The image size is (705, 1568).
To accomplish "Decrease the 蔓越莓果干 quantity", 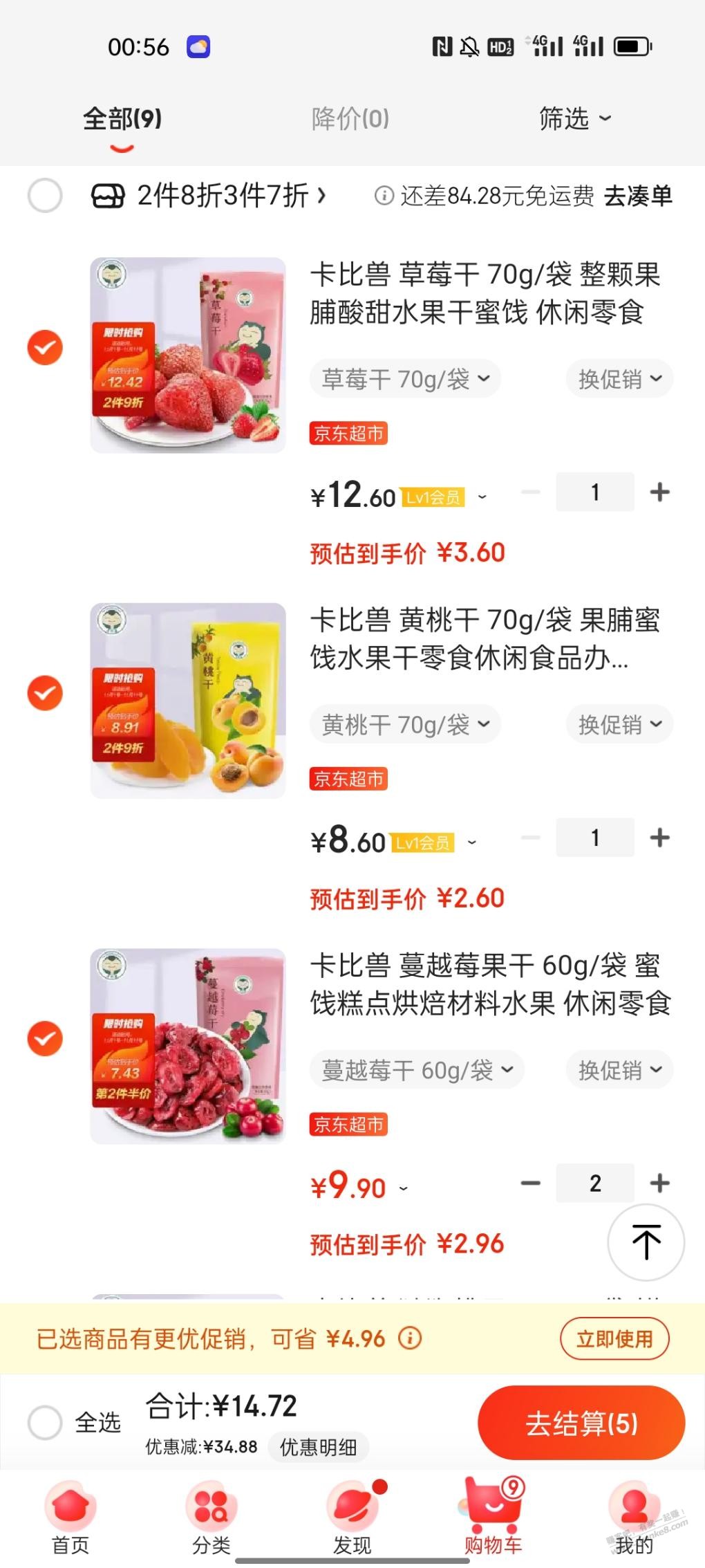I will (x=530, y=1183).
